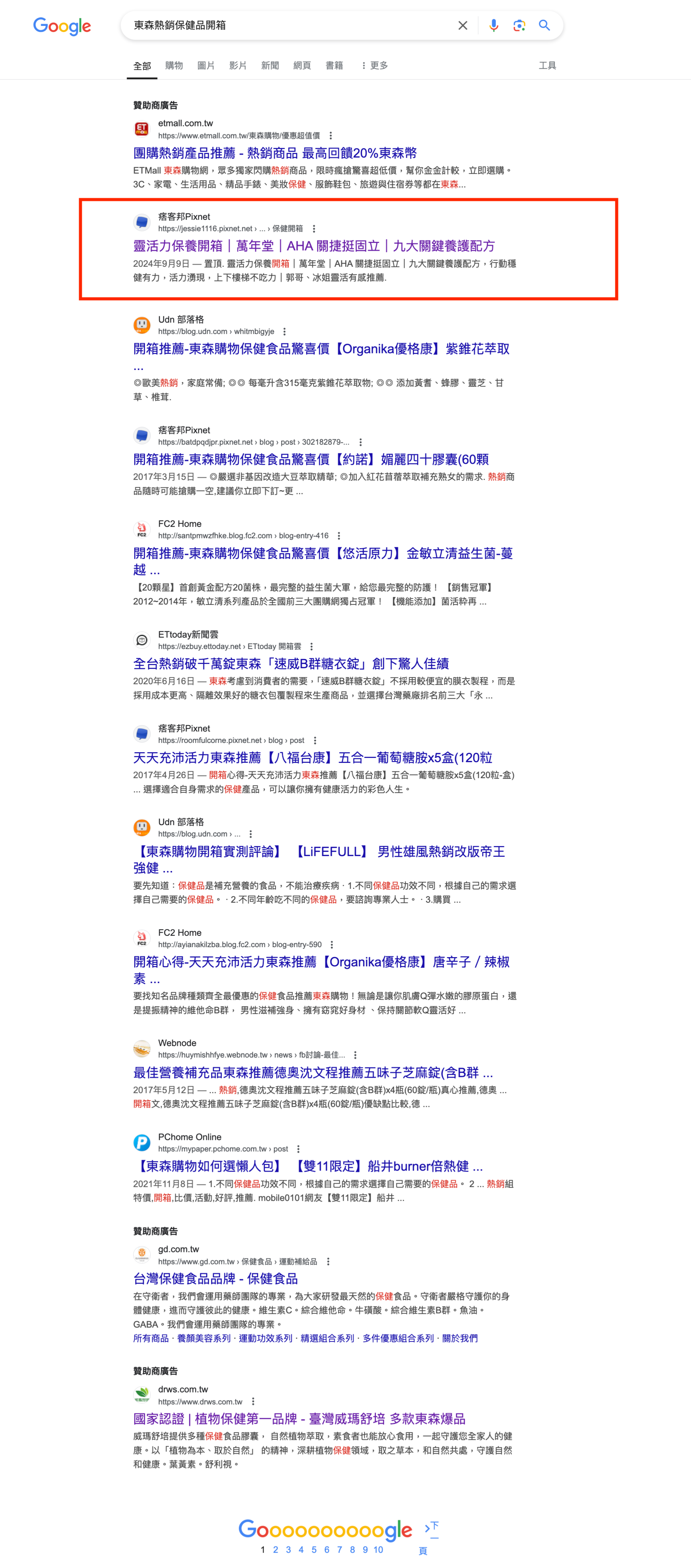Open Google Lens image search
Image resolution: width=691 pixels, height=1568 pixels.
[519, 25]
